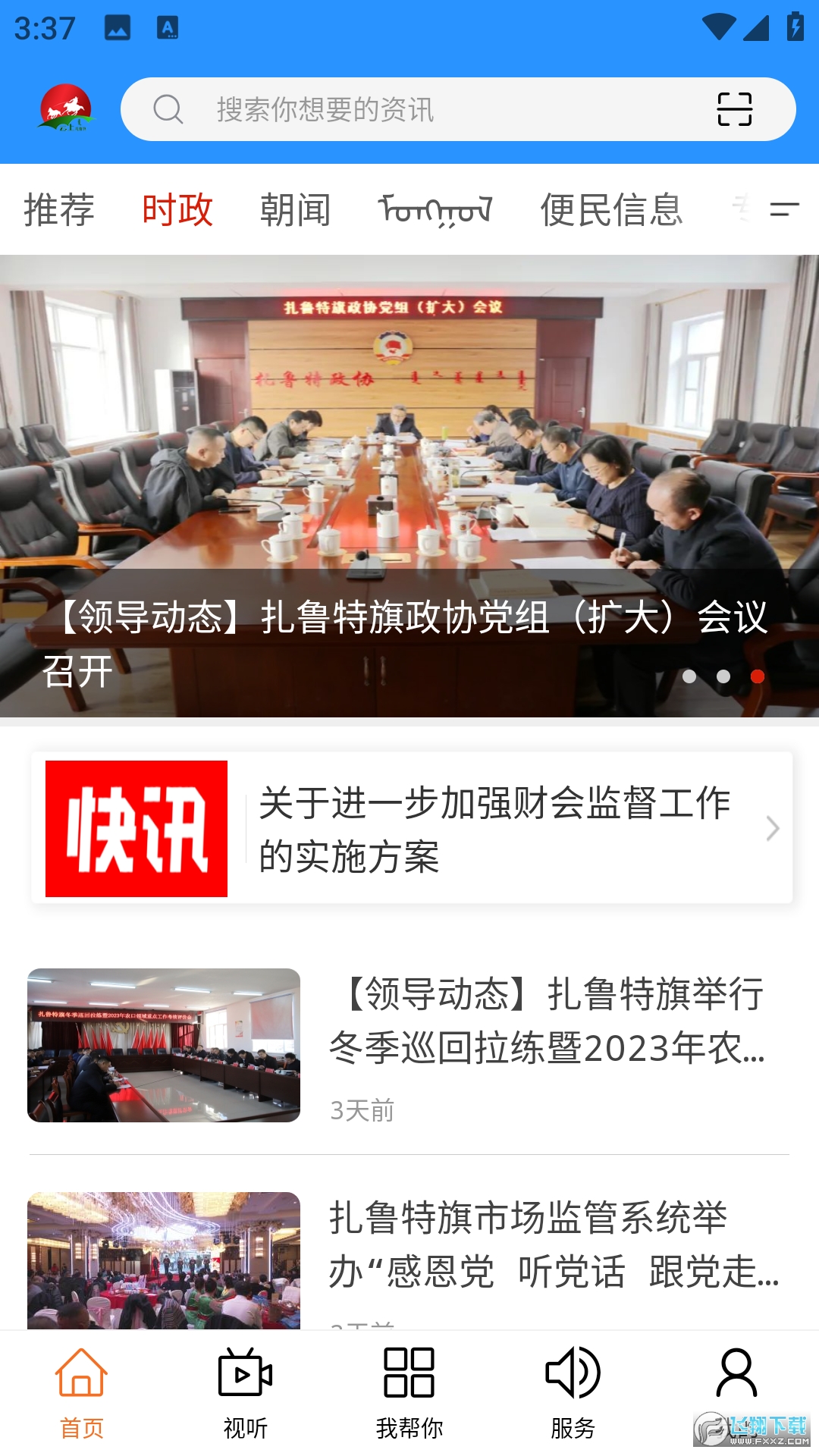The height and width of the screenshot is (1456, 819).
Task: Click the search magnifier icon
Action: point(168,108)
